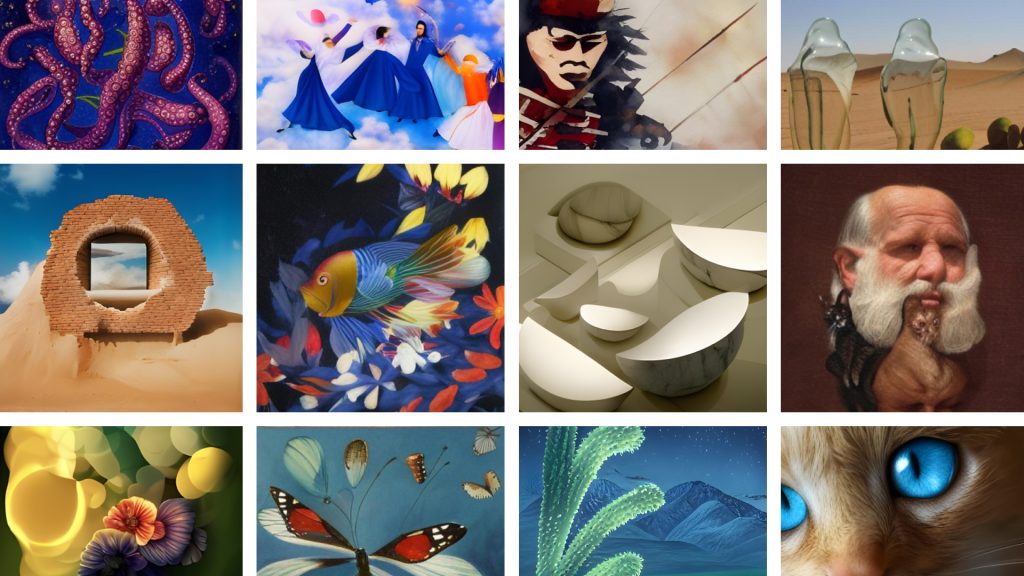Open the brick ring on sand image

[120, 288]
